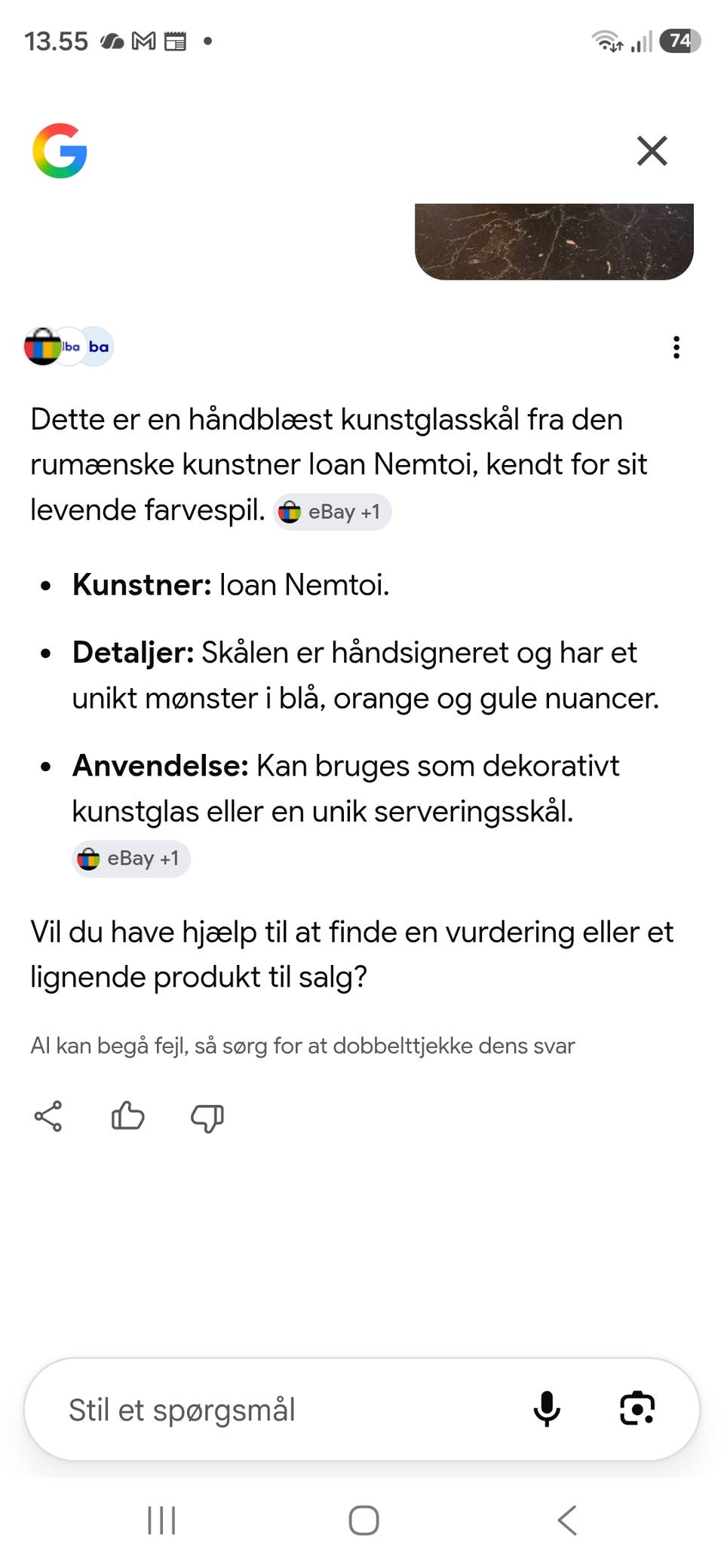Open eBay +1 source chip after farvespil
724x1568 pixels.
332,512
